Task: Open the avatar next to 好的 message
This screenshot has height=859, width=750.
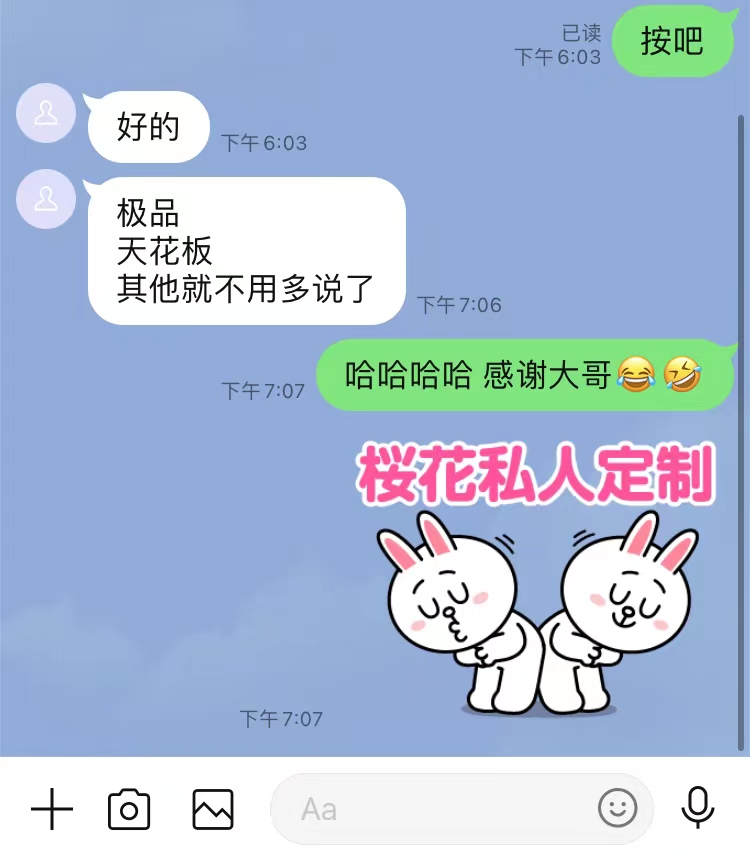Action: [x=46, y=113]
